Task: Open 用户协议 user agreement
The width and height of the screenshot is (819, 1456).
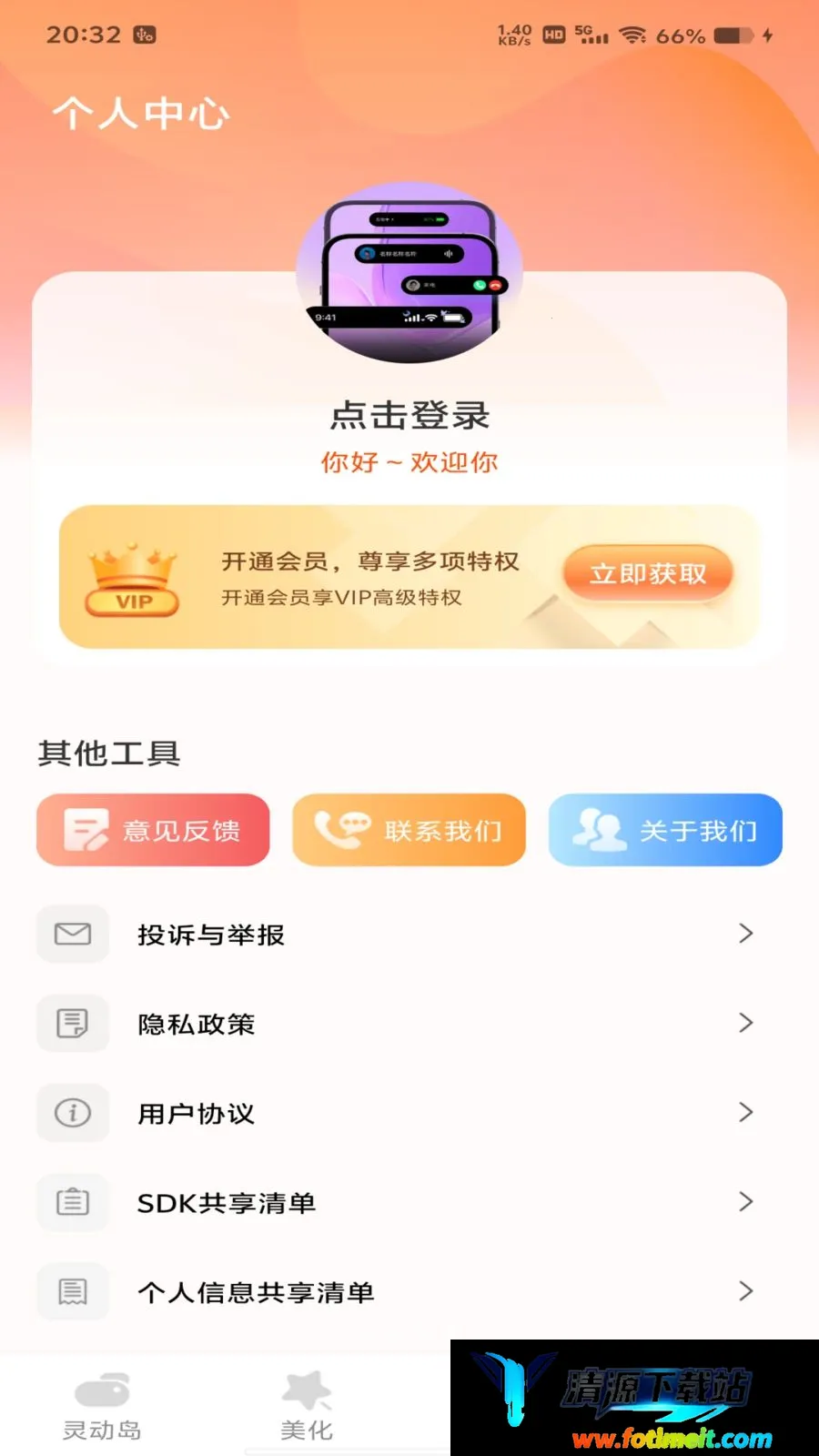Action: [x=409, y=1112]
